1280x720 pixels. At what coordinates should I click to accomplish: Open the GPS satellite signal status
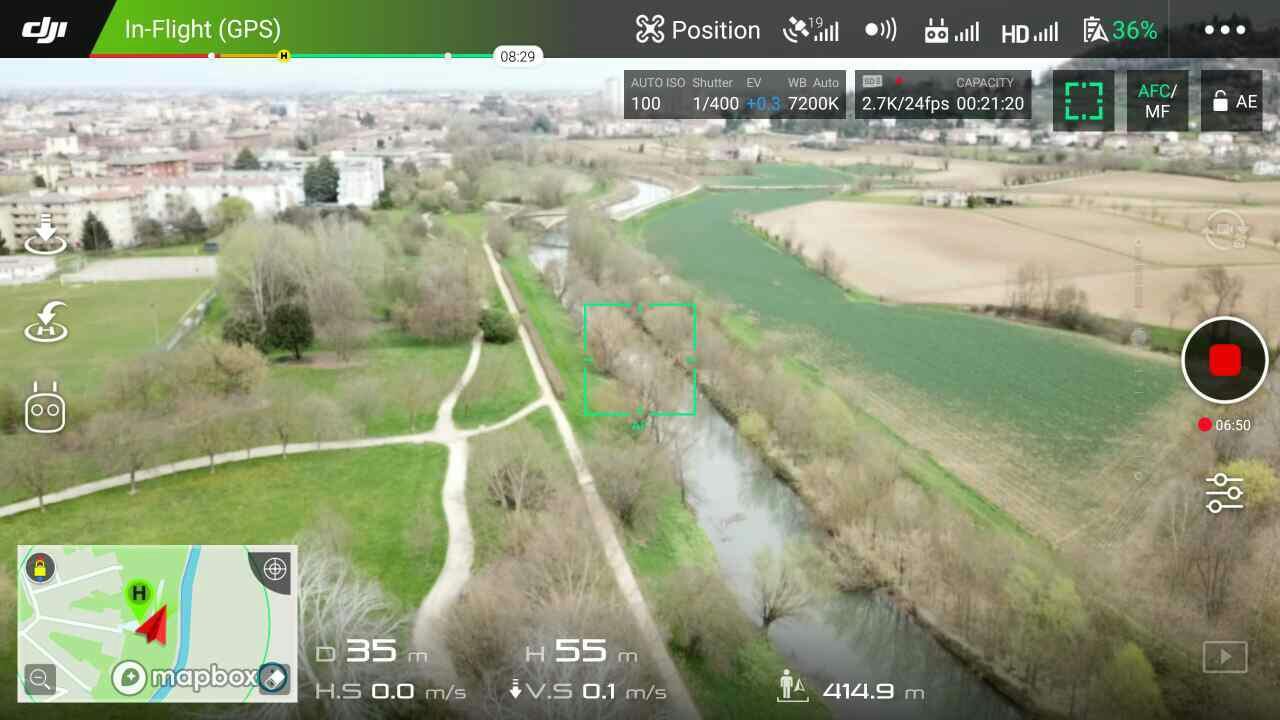click(810, 30)
